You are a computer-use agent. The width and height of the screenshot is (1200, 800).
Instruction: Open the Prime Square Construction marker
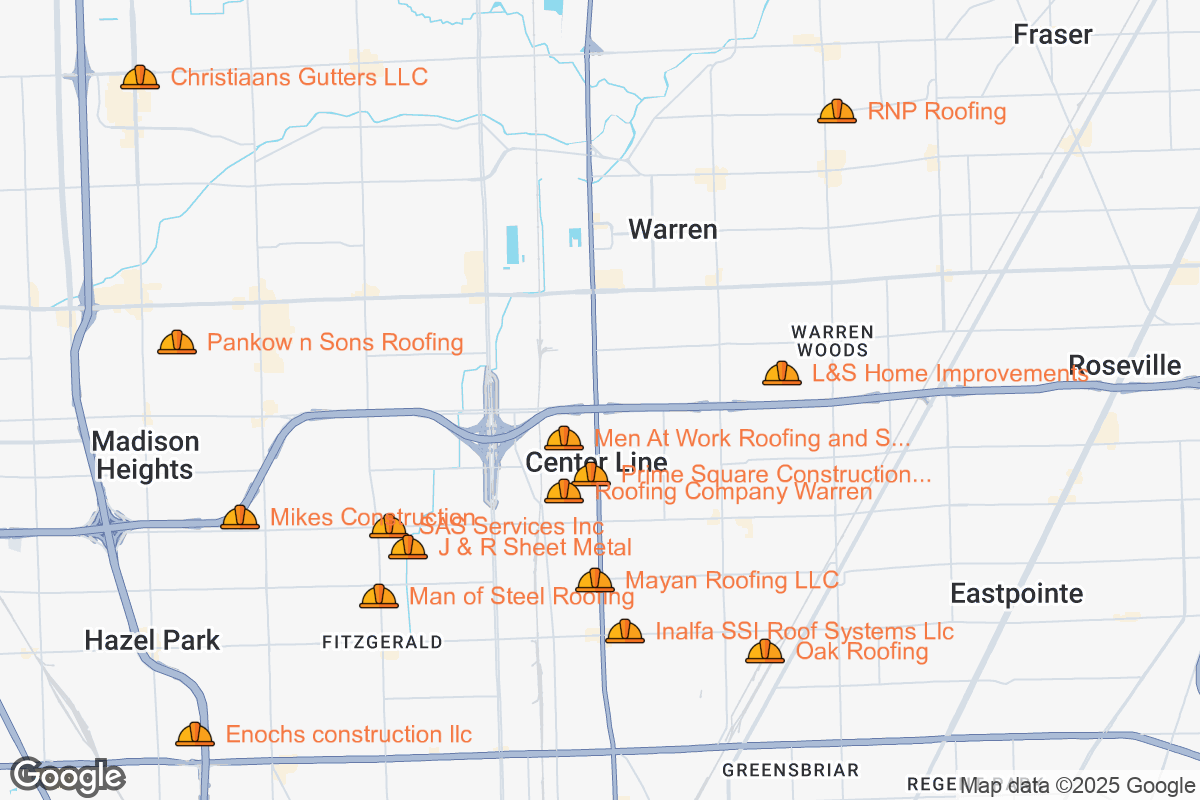pos(591,474)
